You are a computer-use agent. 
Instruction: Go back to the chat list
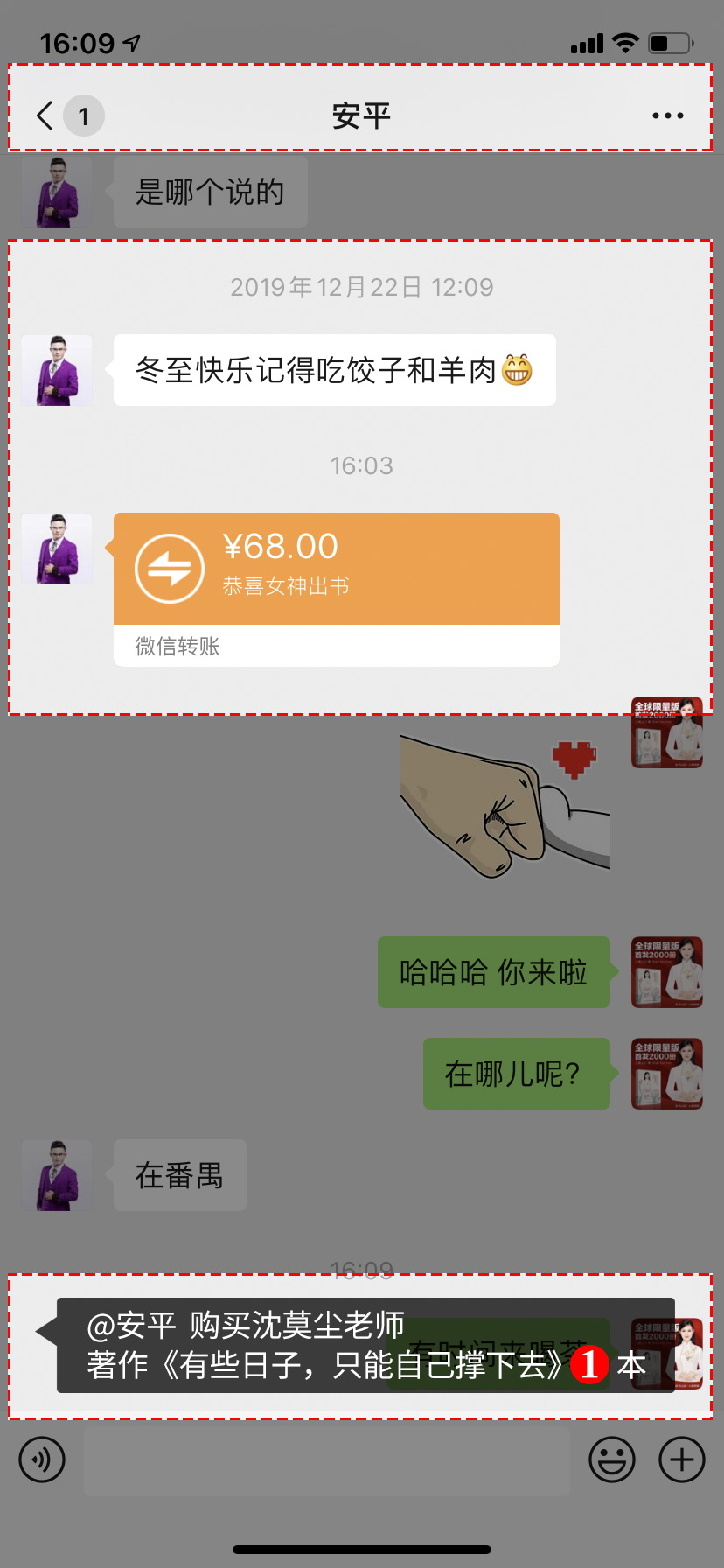pyautogui.click(x=45, y=115)
